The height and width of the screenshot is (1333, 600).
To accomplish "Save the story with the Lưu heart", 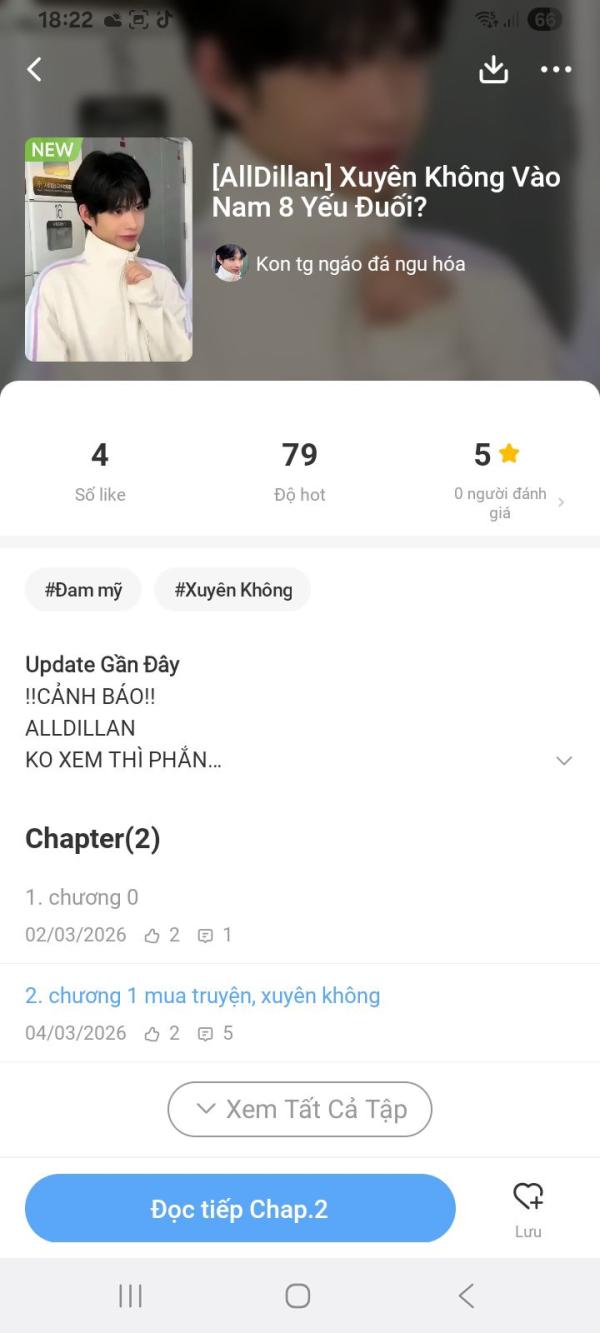I will (x=528, y=1207).
